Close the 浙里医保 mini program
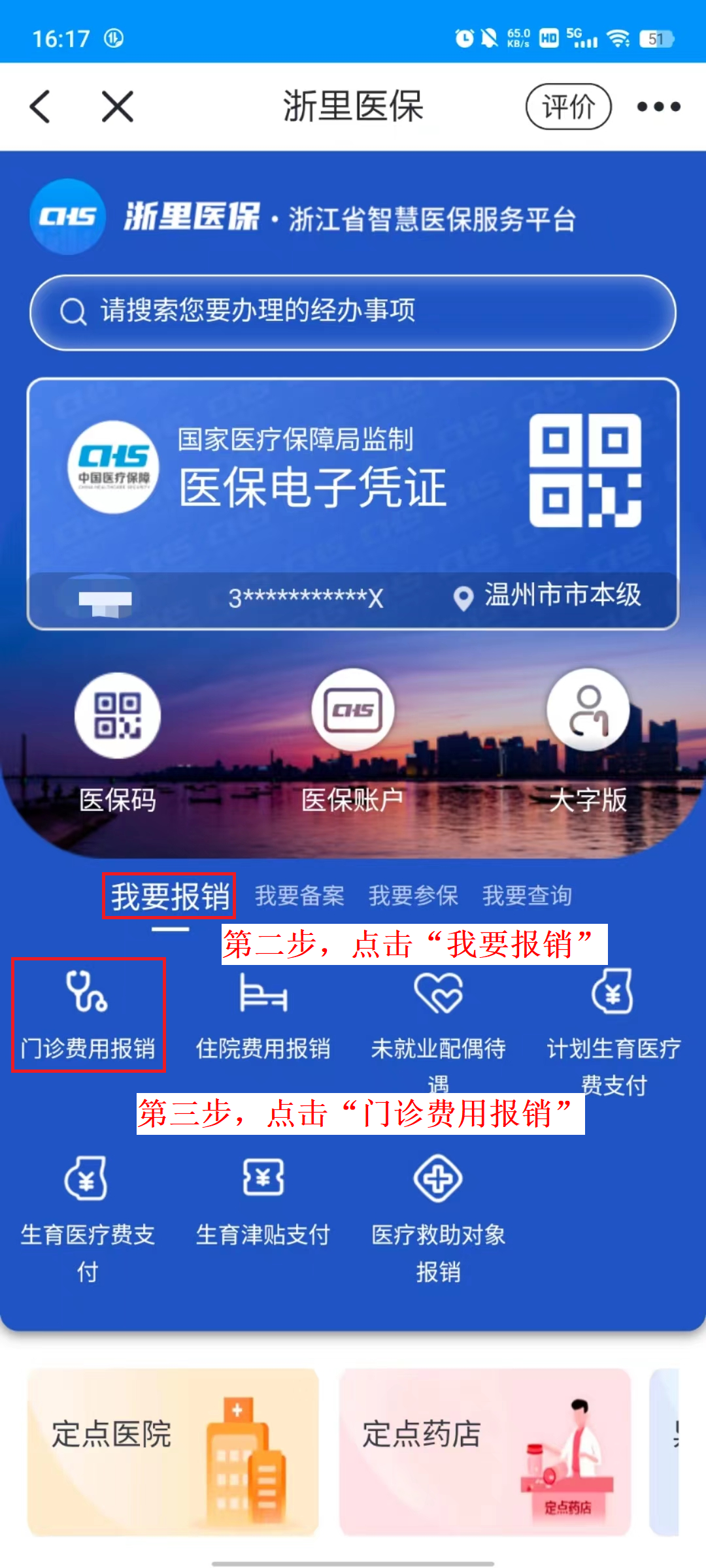706x1568 pixels. [118, 106]
